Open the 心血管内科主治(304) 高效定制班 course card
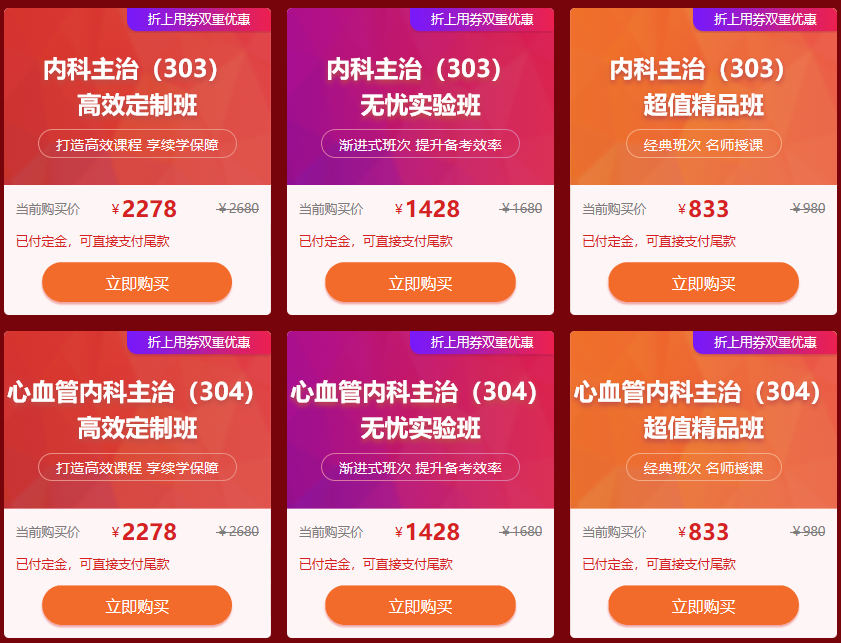Viewport: 841px width, 643px height. click(137, 410)
